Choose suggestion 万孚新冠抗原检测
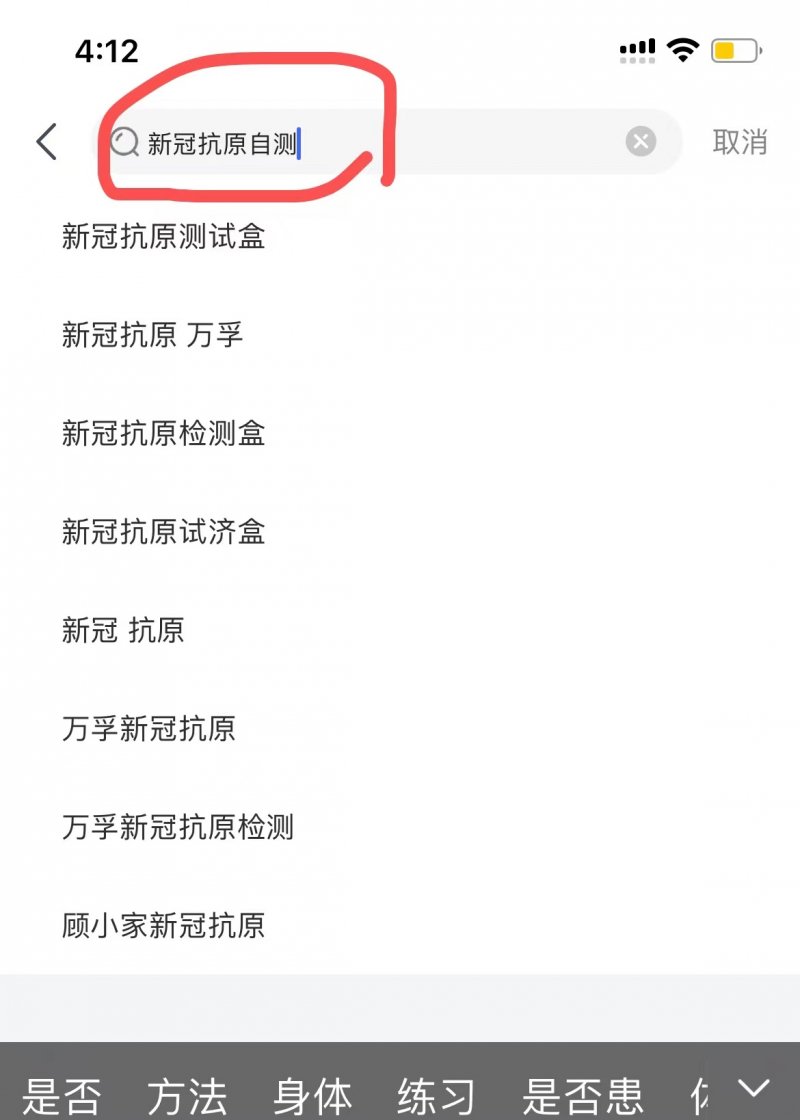Viewport: 800px width, 1120px height. (178, 827)
